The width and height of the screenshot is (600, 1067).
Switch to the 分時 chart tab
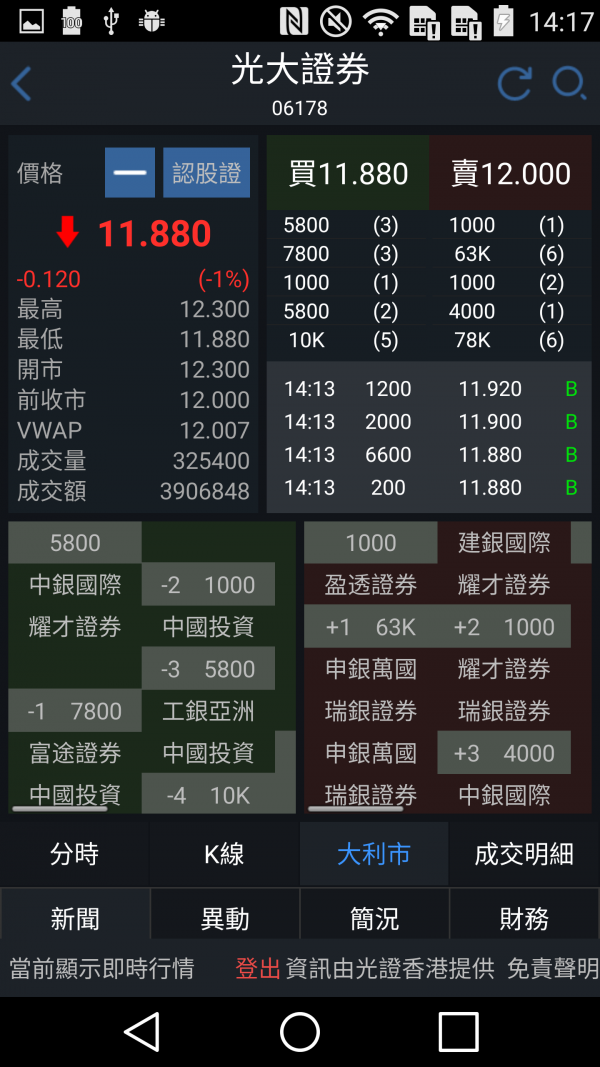[x=75, y=854]
